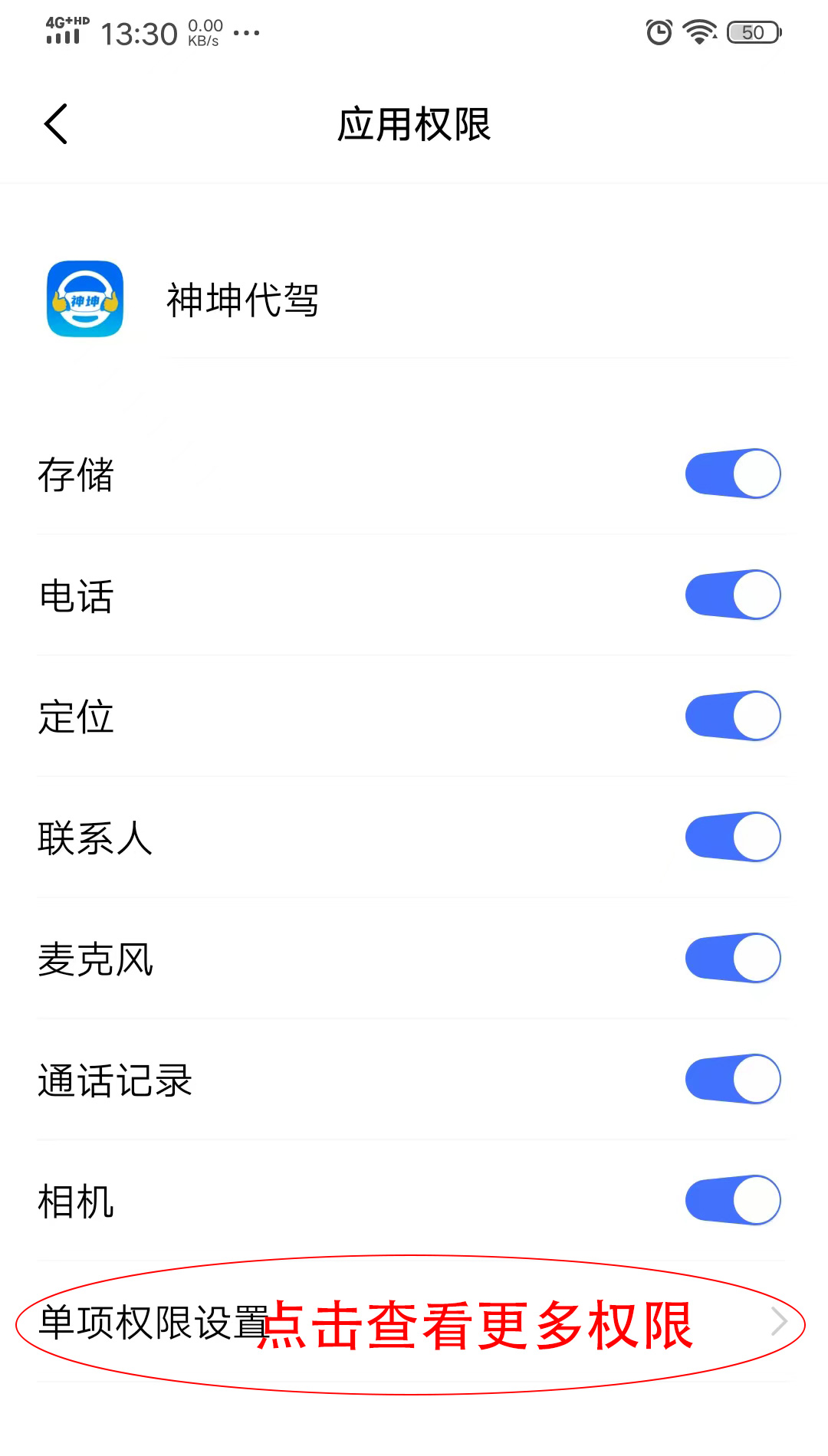Turn off the 相机 permission
The height and width of the screenshot is (1456, 828).
pos(732,1200)
